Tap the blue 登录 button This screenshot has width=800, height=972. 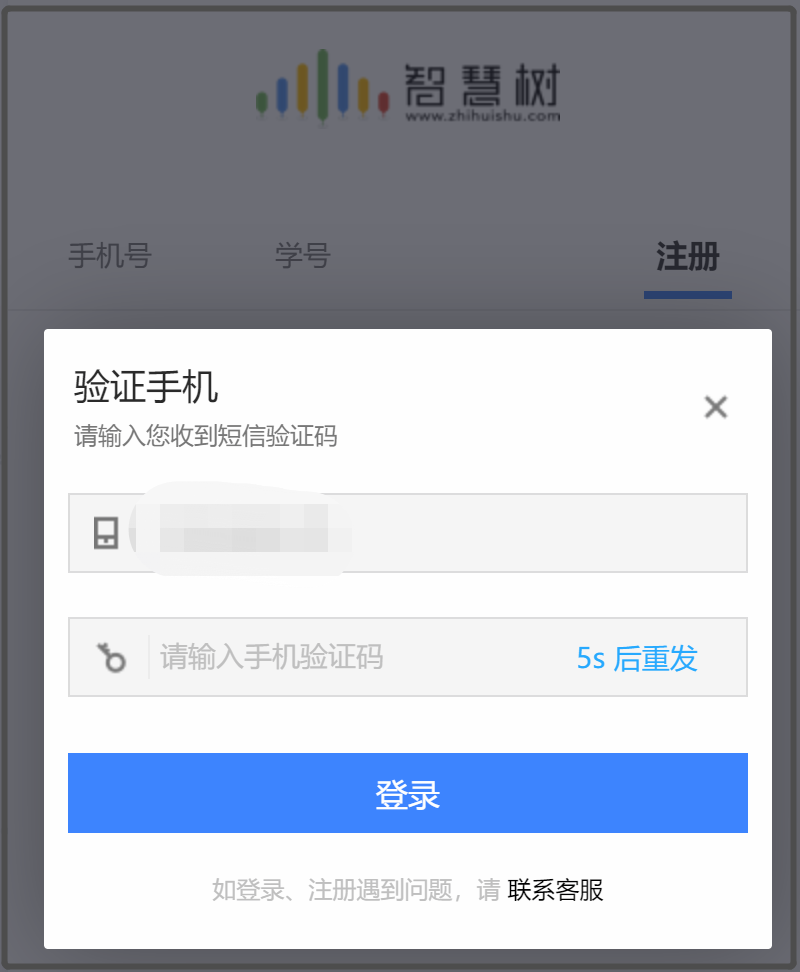408,793
